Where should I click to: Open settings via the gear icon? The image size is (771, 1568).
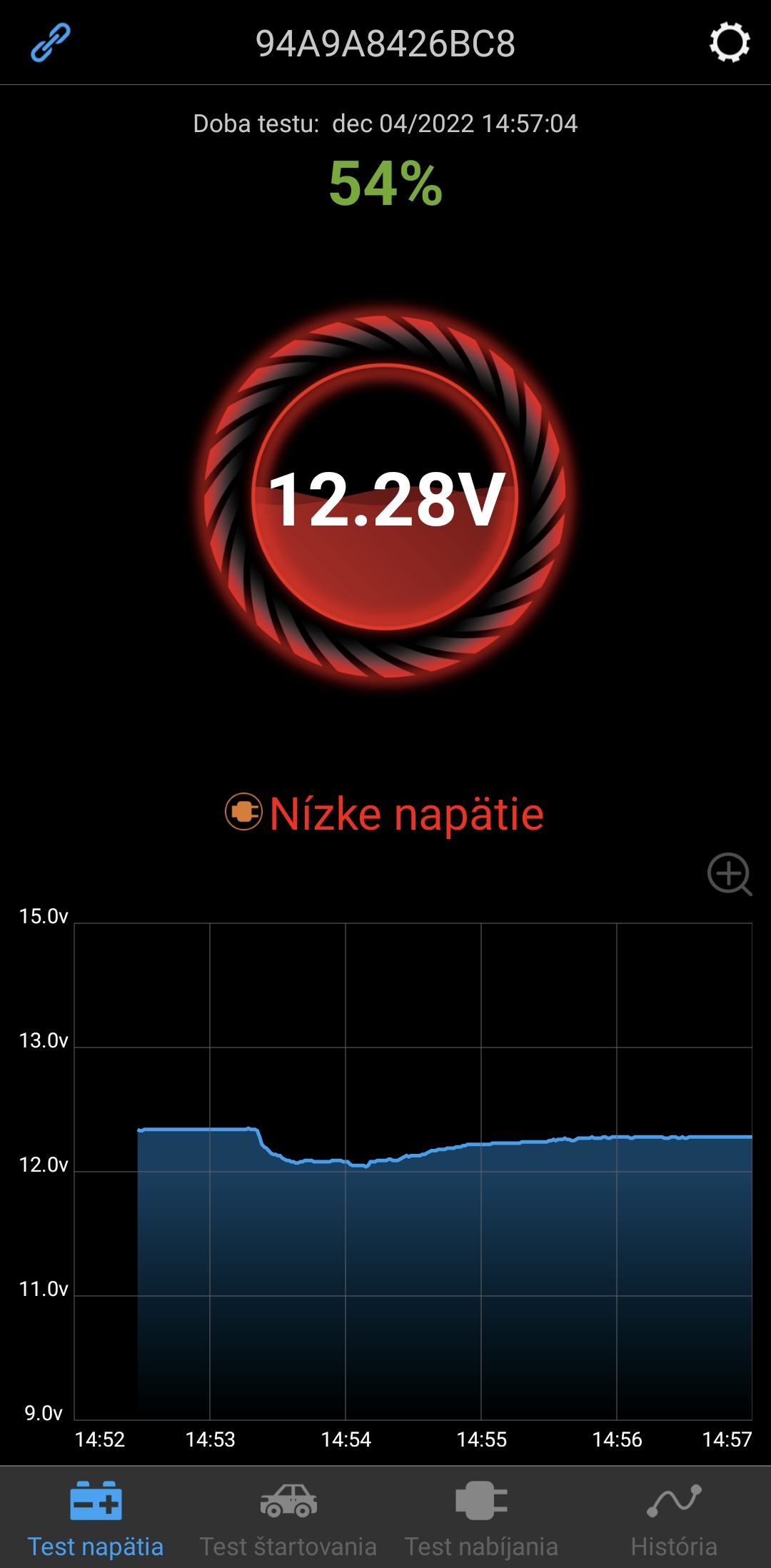click(x=729, y=43)
